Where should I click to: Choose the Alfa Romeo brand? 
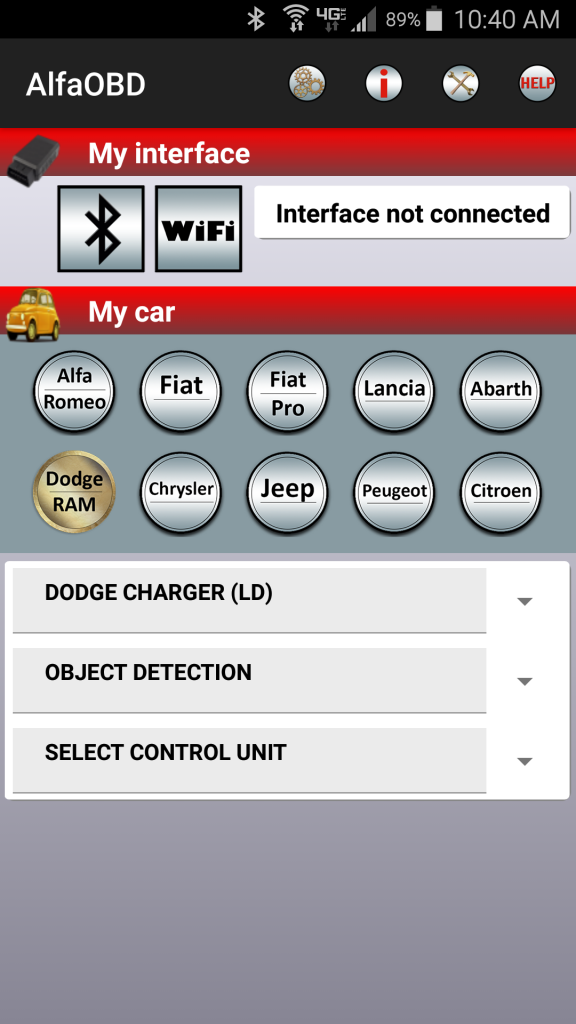click(74, 391)
